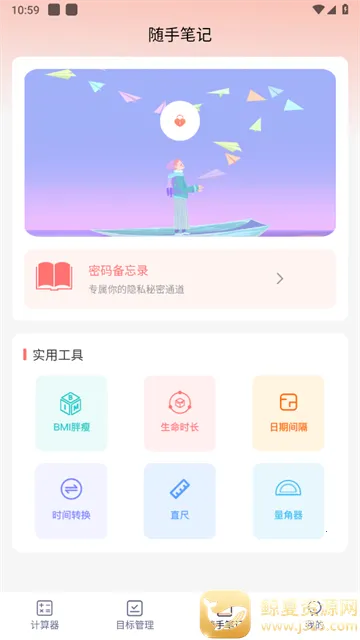Open the 直尺 ruler tool
This screenshot has width=360, height=640.
coord(180,501)
